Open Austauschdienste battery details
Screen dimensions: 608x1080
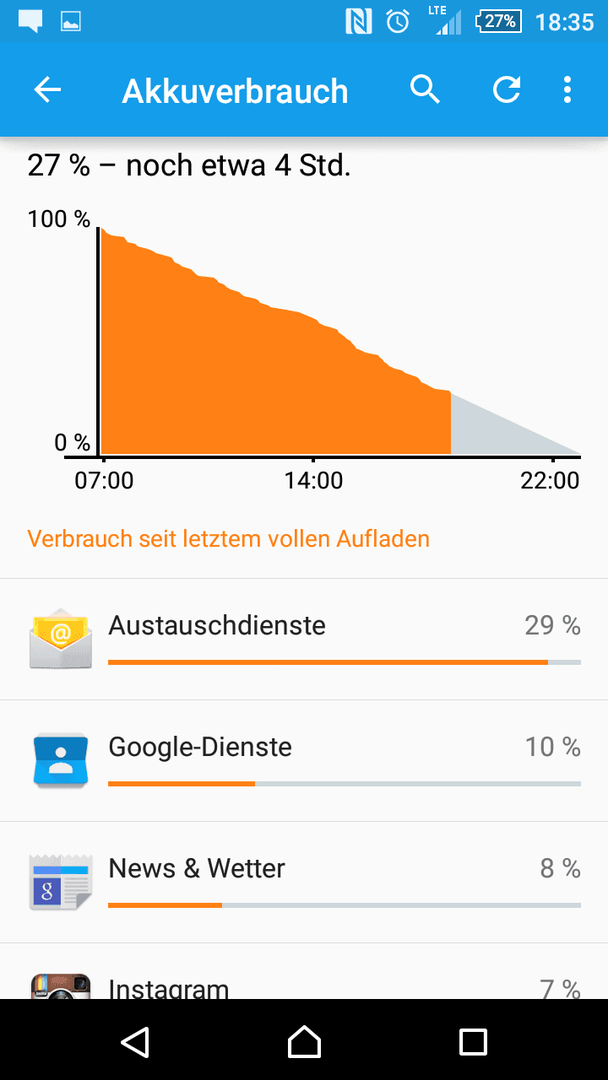(x=304, y=639)
